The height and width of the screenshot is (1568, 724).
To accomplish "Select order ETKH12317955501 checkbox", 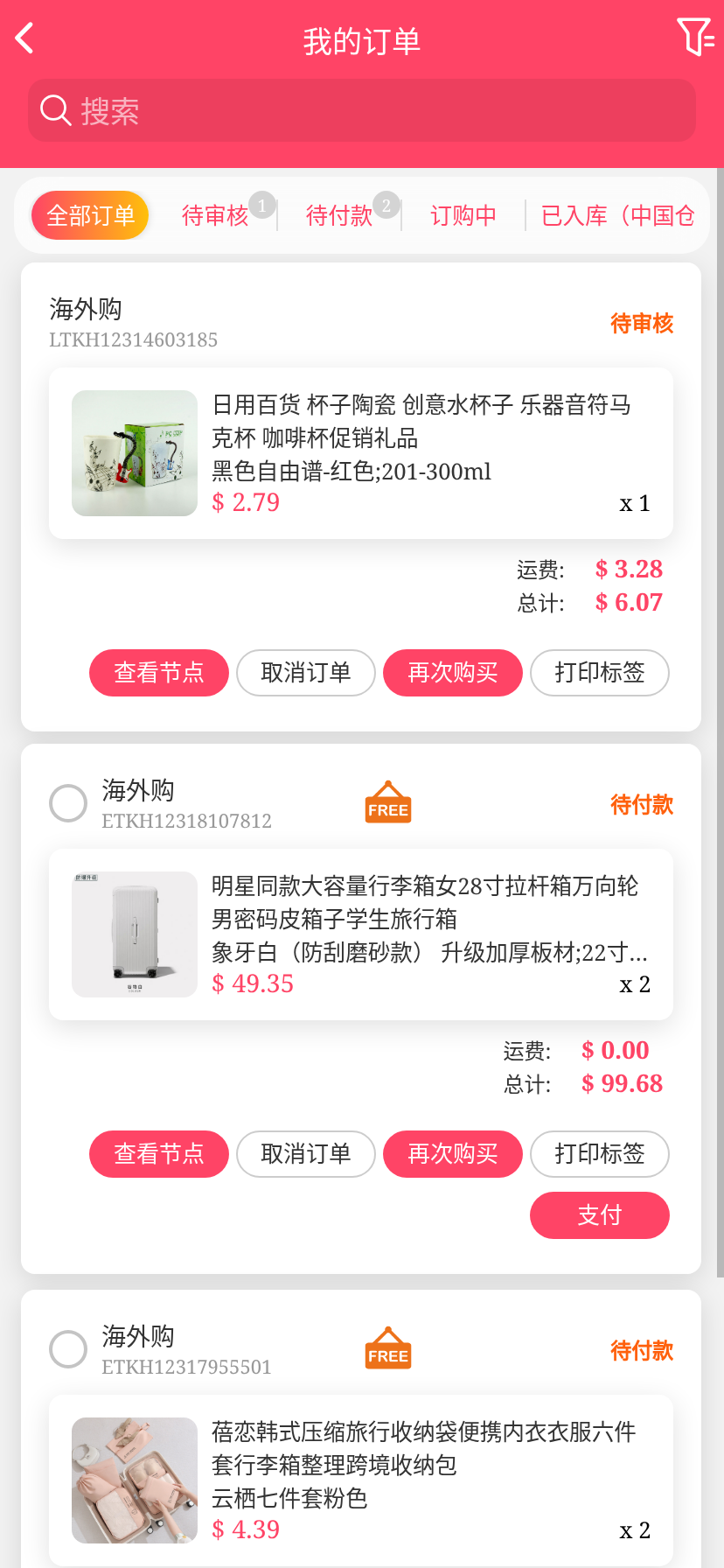I will [68, 1349].
